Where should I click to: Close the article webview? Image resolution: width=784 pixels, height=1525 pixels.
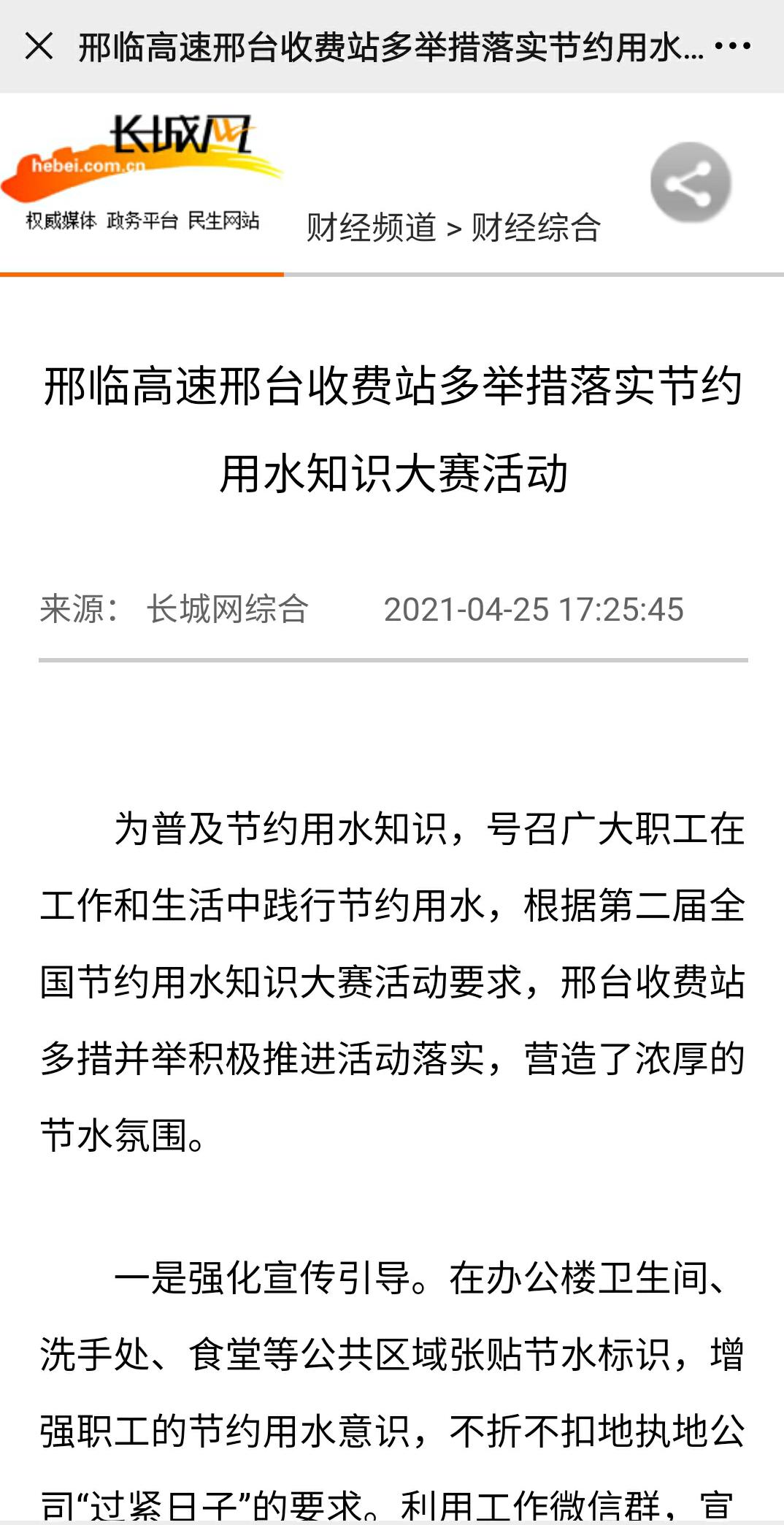(x=39, y=46)
